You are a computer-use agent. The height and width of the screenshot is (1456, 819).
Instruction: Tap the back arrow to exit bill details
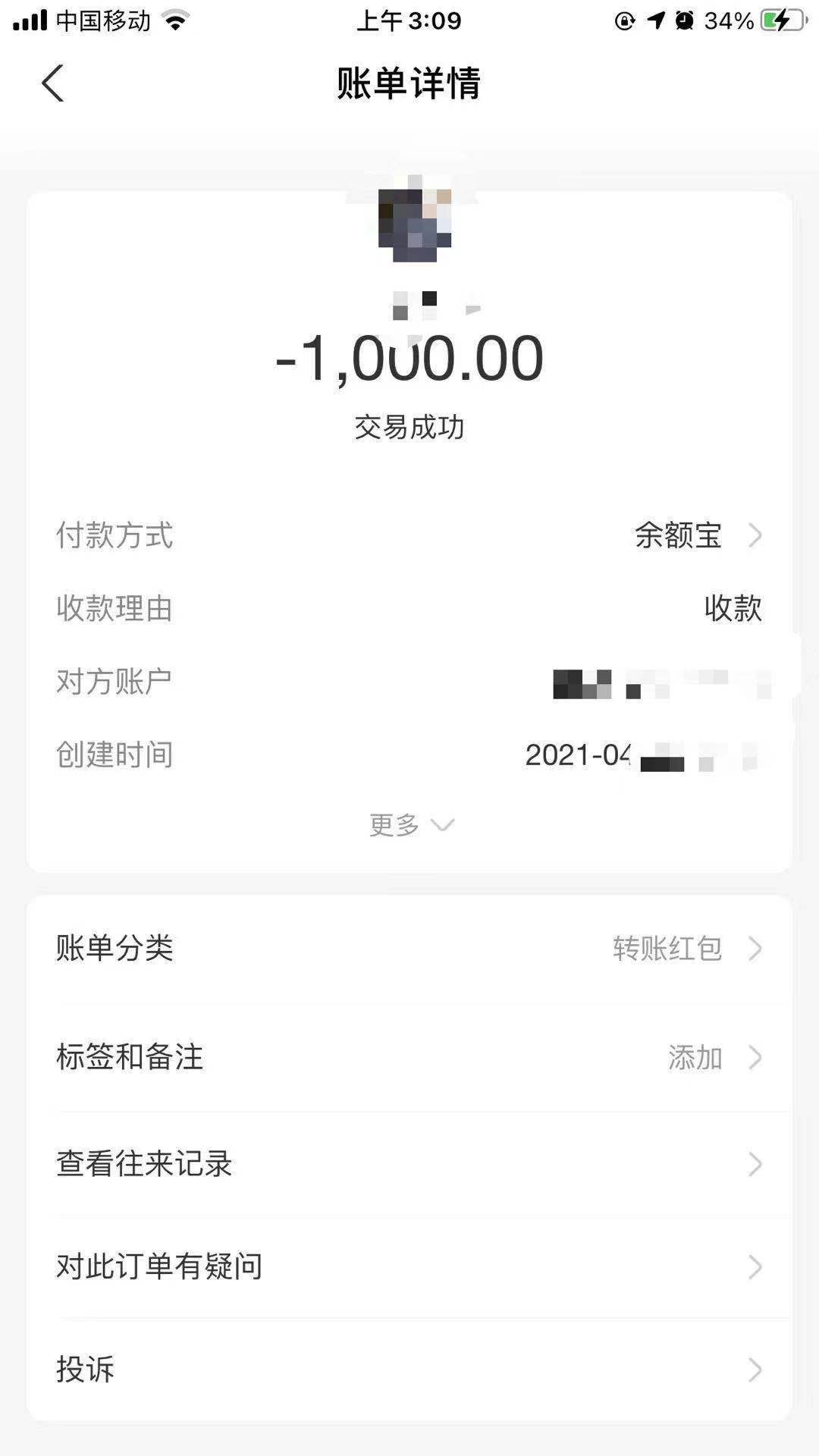click(52, 83)
